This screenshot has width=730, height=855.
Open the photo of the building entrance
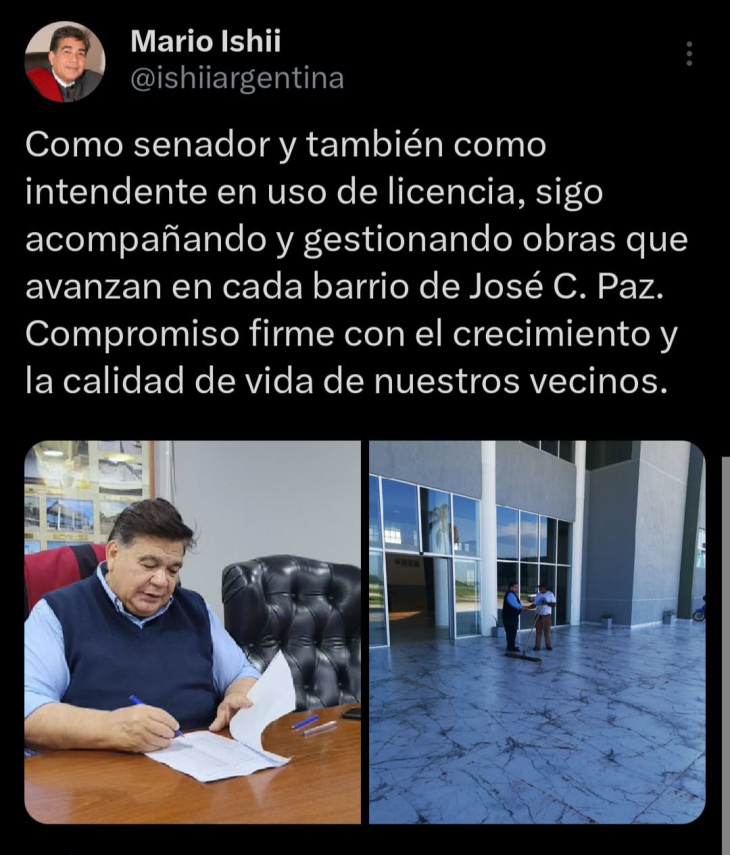coord(537,632)
